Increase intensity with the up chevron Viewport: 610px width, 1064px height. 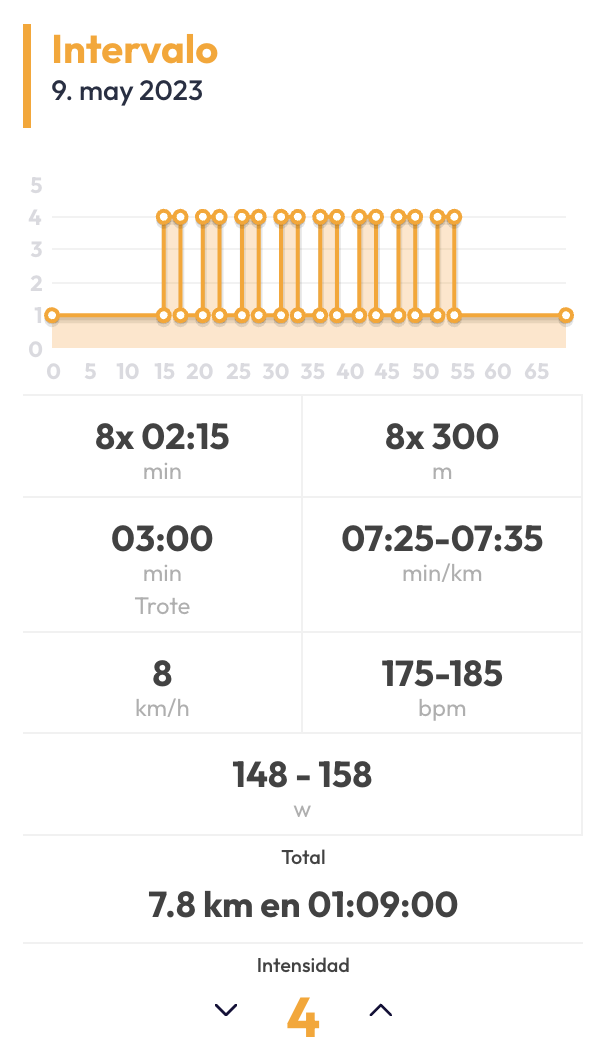point(380,1011)
